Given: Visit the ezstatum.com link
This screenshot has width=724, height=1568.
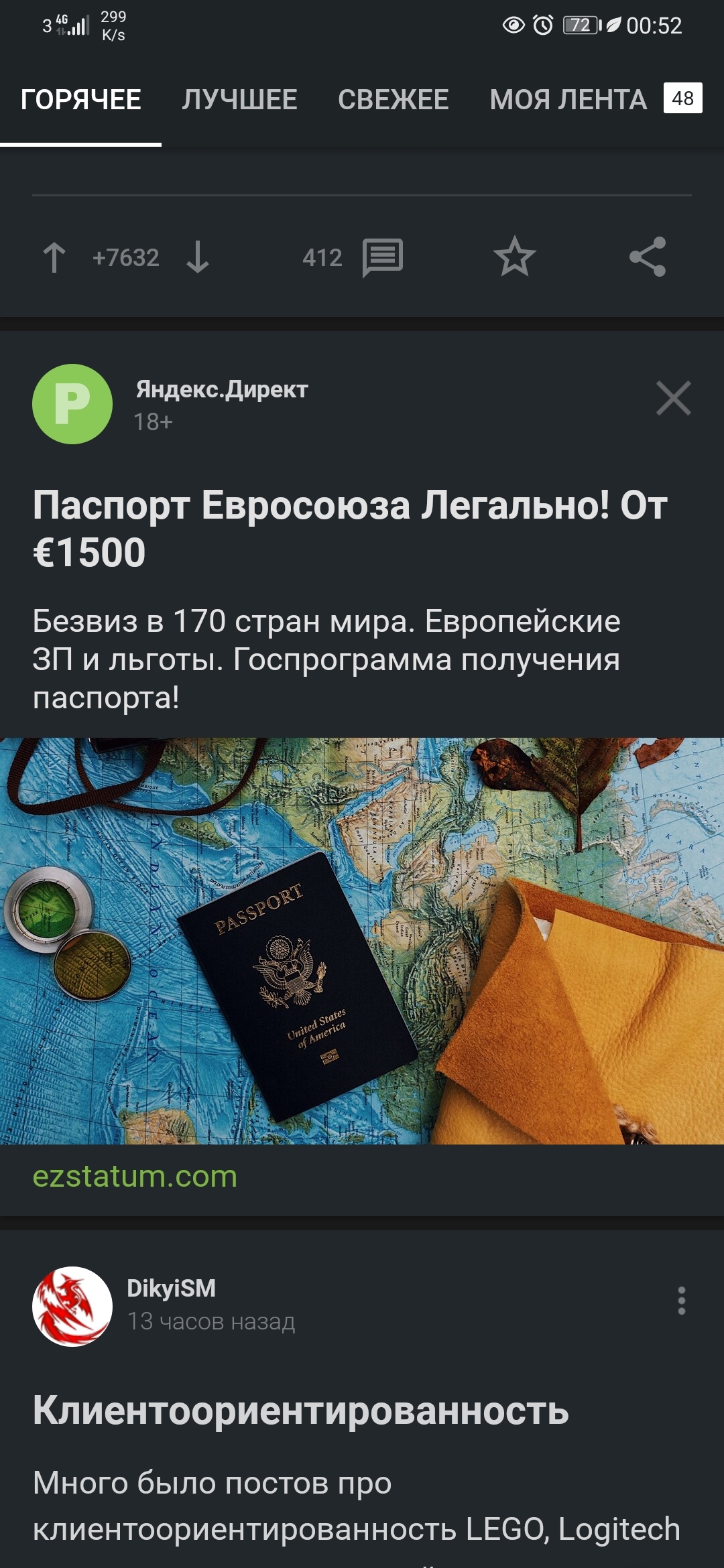Looking at the screenshot, I should 135,1177.
